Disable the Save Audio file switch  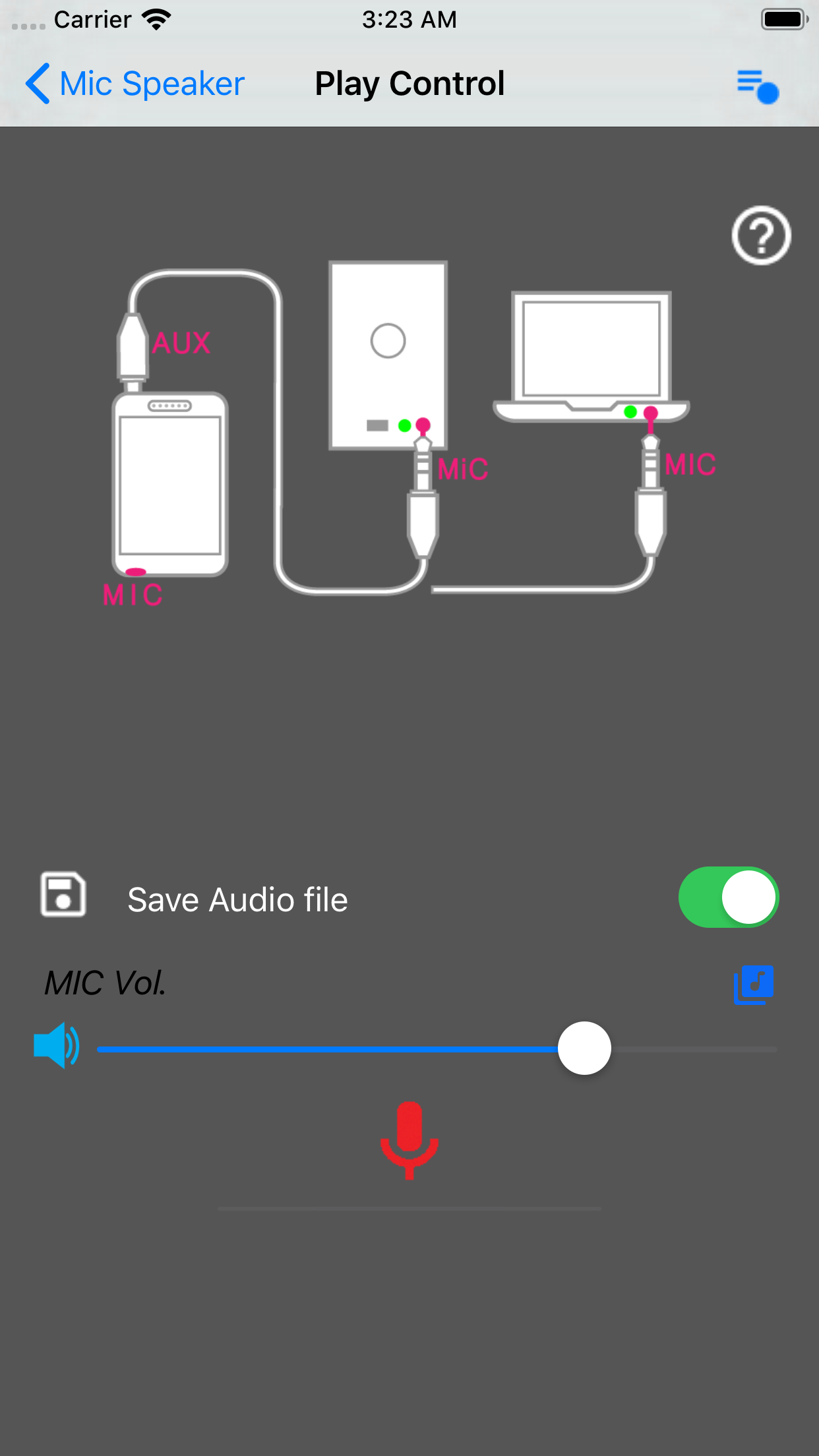pyautogui.click(x=727, y=897)
